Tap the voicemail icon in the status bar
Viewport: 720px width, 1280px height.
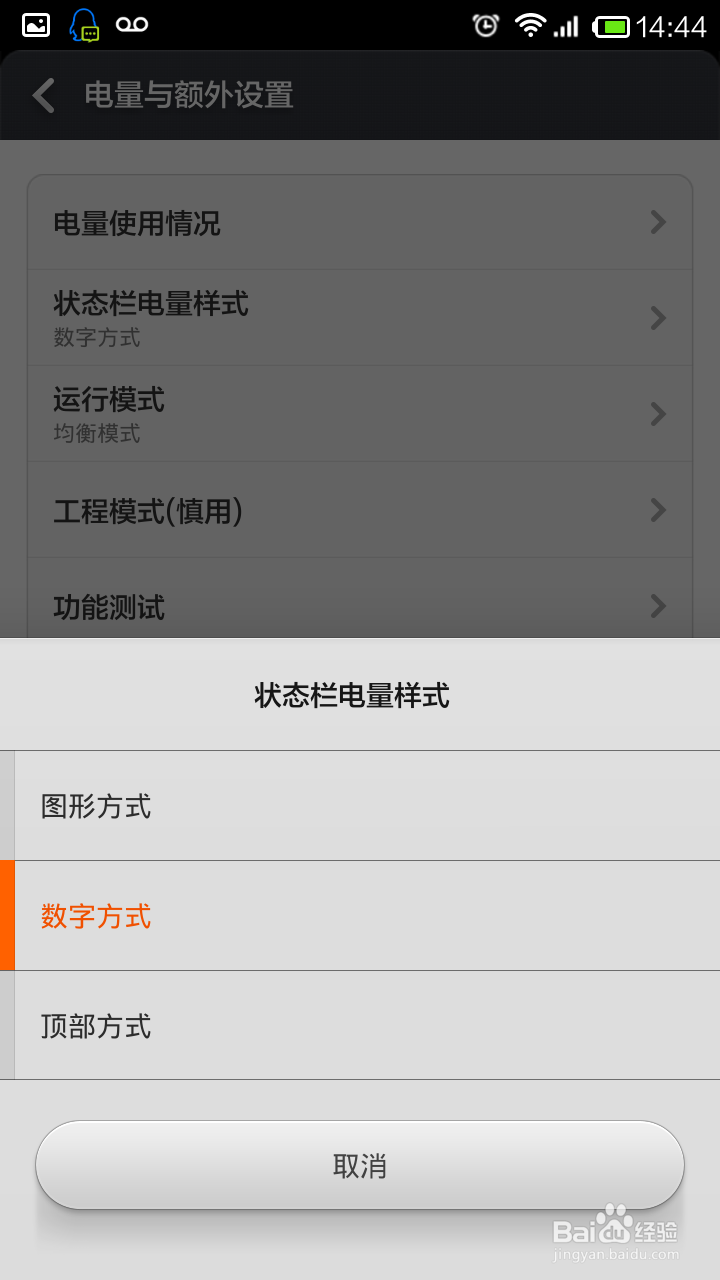point(135,22)
